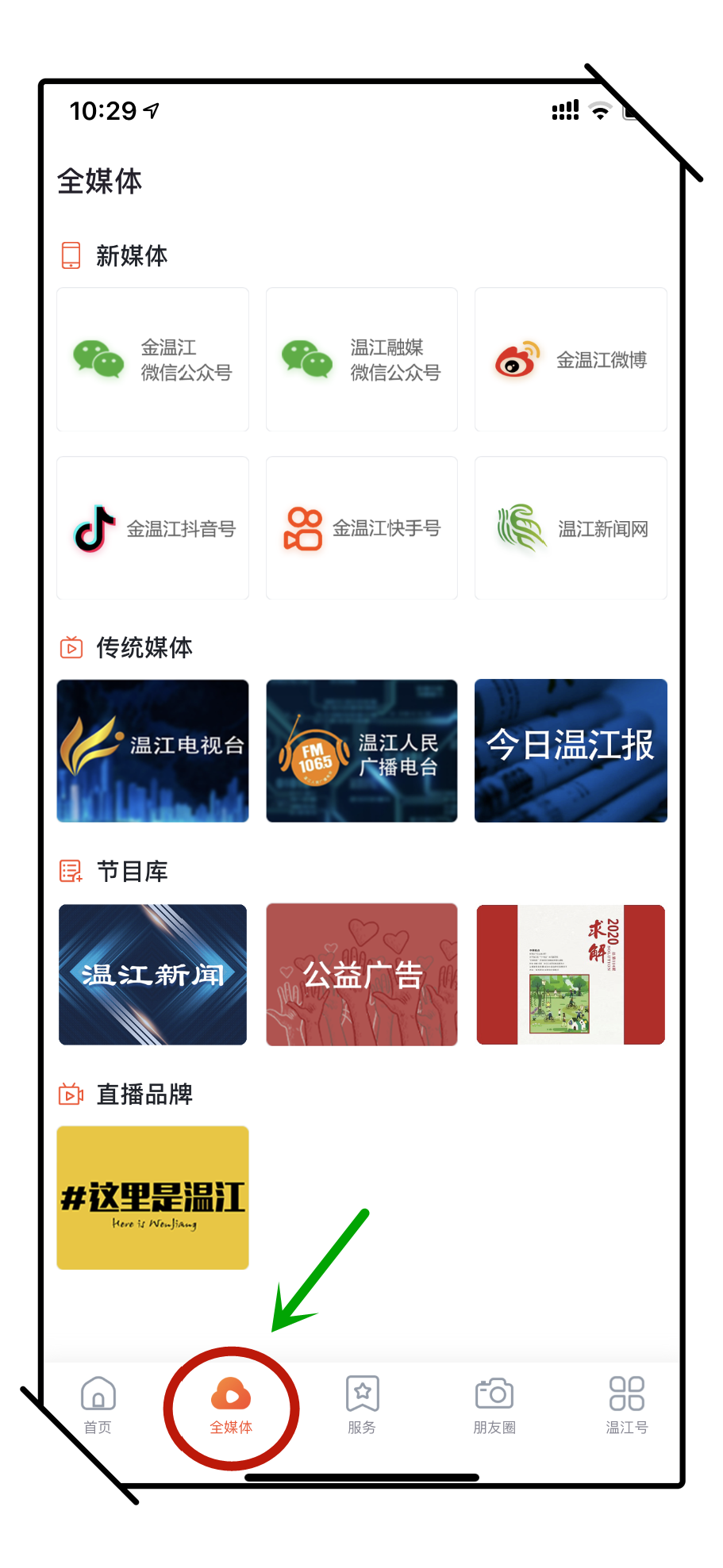This screenshot has height=1568, width=723.
Task: Open #这里是温江 live brand tile
Action: (152, 1197)
